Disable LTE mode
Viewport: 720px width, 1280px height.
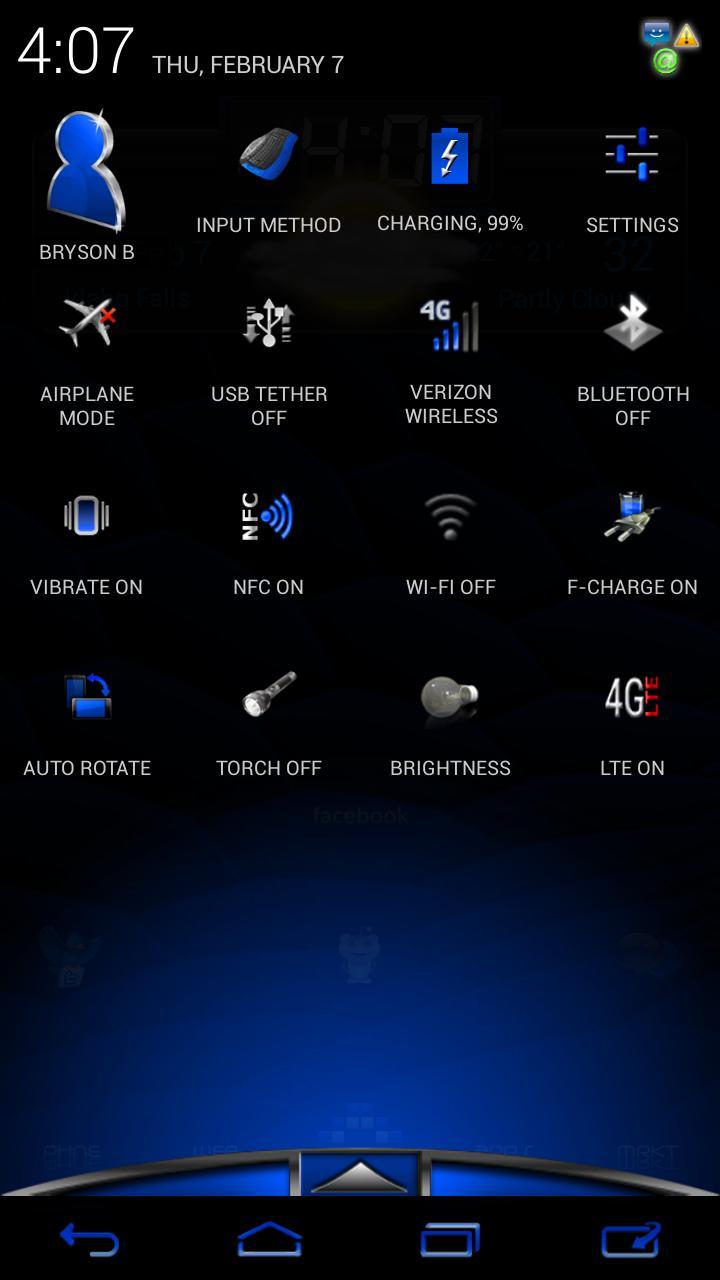point(632,698)
